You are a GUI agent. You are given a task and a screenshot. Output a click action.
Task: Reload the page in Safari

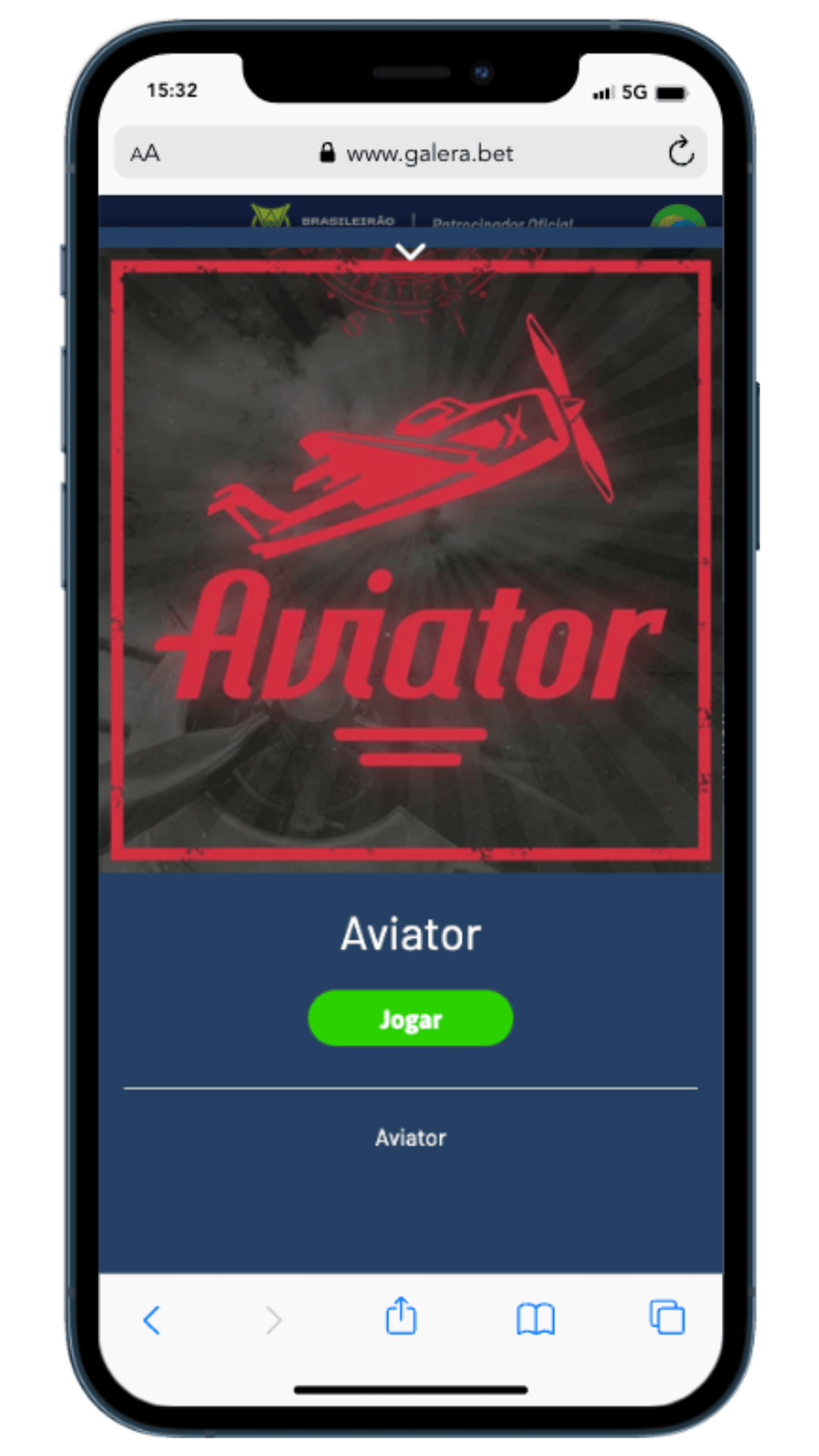point(680,152)
